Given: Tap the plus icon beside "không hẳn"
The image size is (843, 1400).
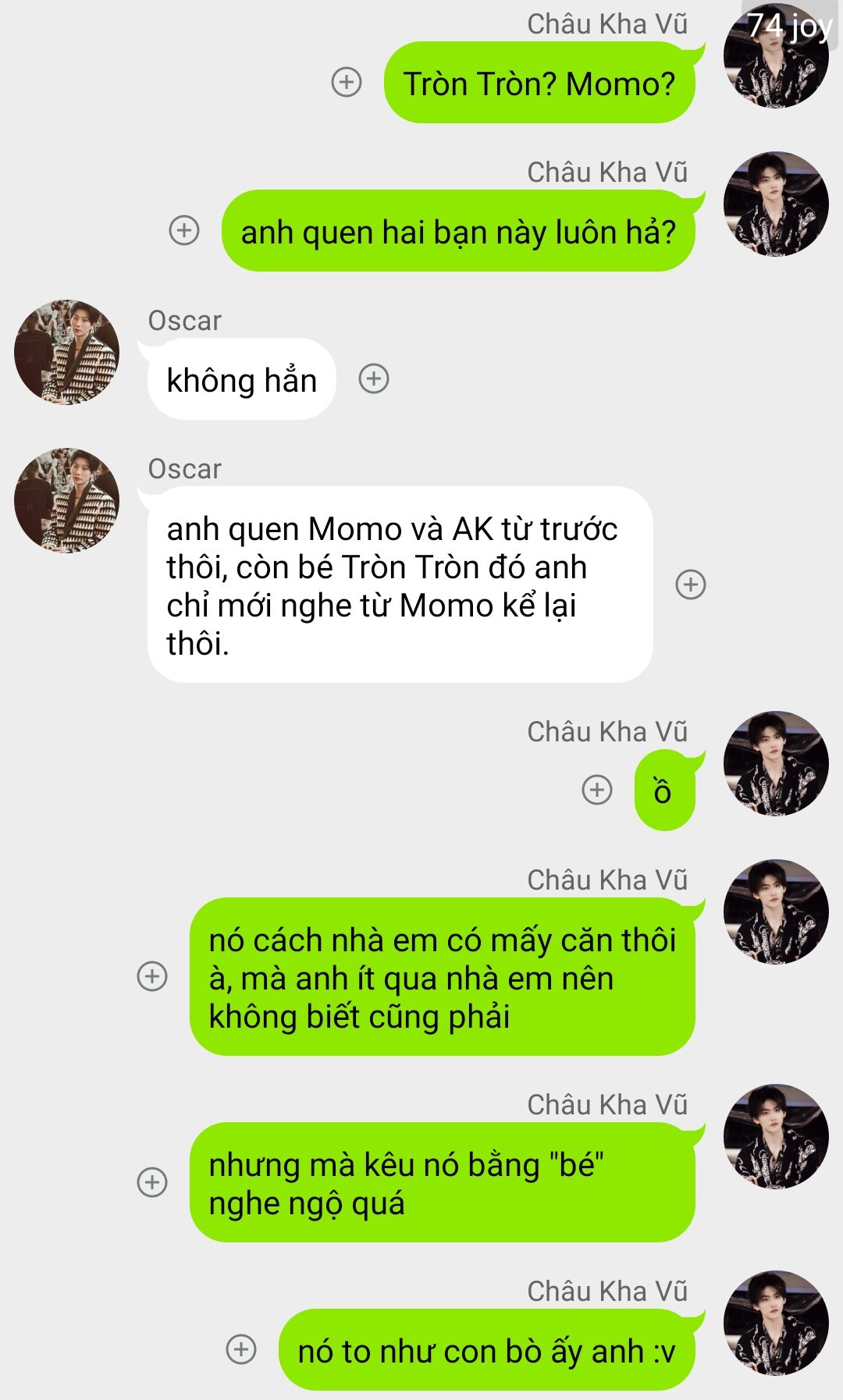Looking at the screenshot, I should click(374, 378).
